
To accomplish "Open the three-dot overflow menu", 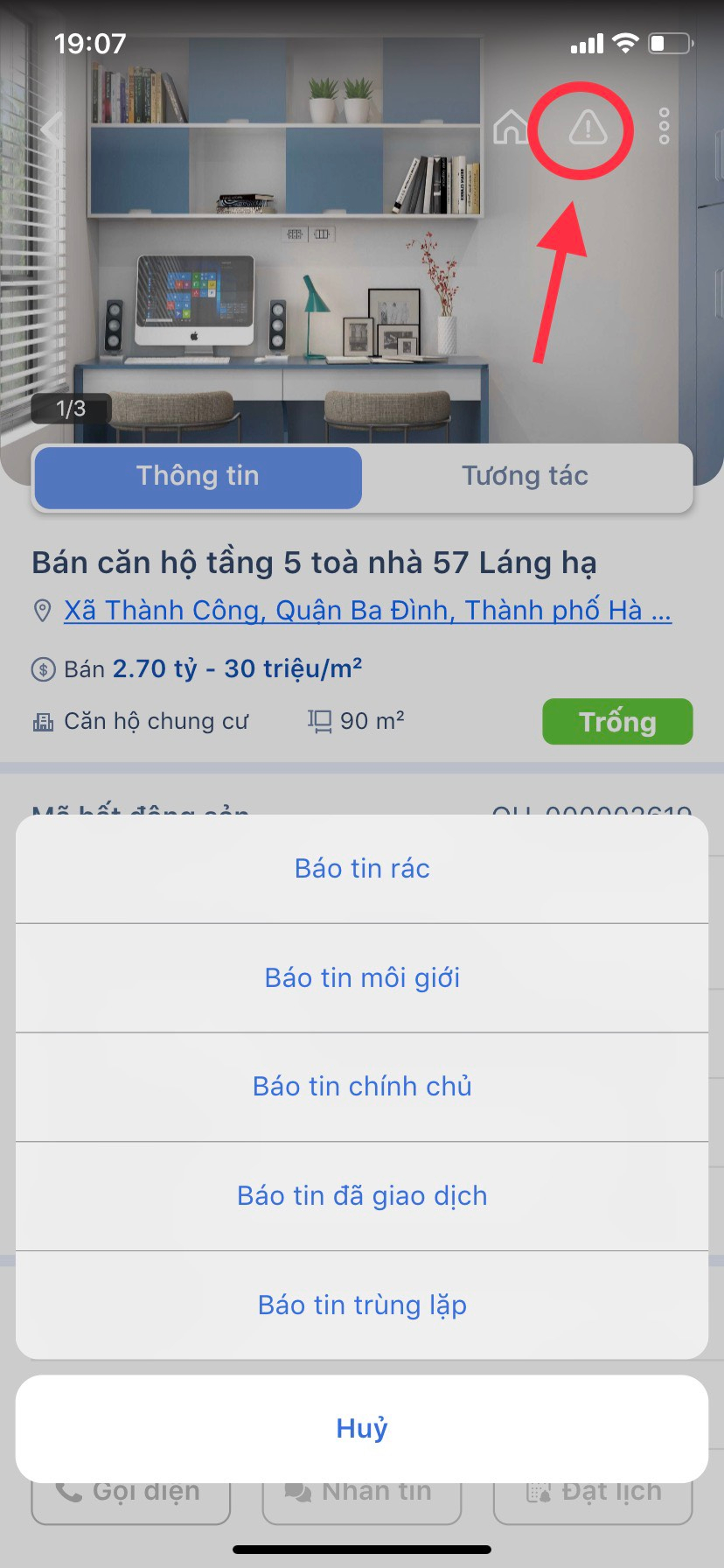I will click(x=665, y=127).
